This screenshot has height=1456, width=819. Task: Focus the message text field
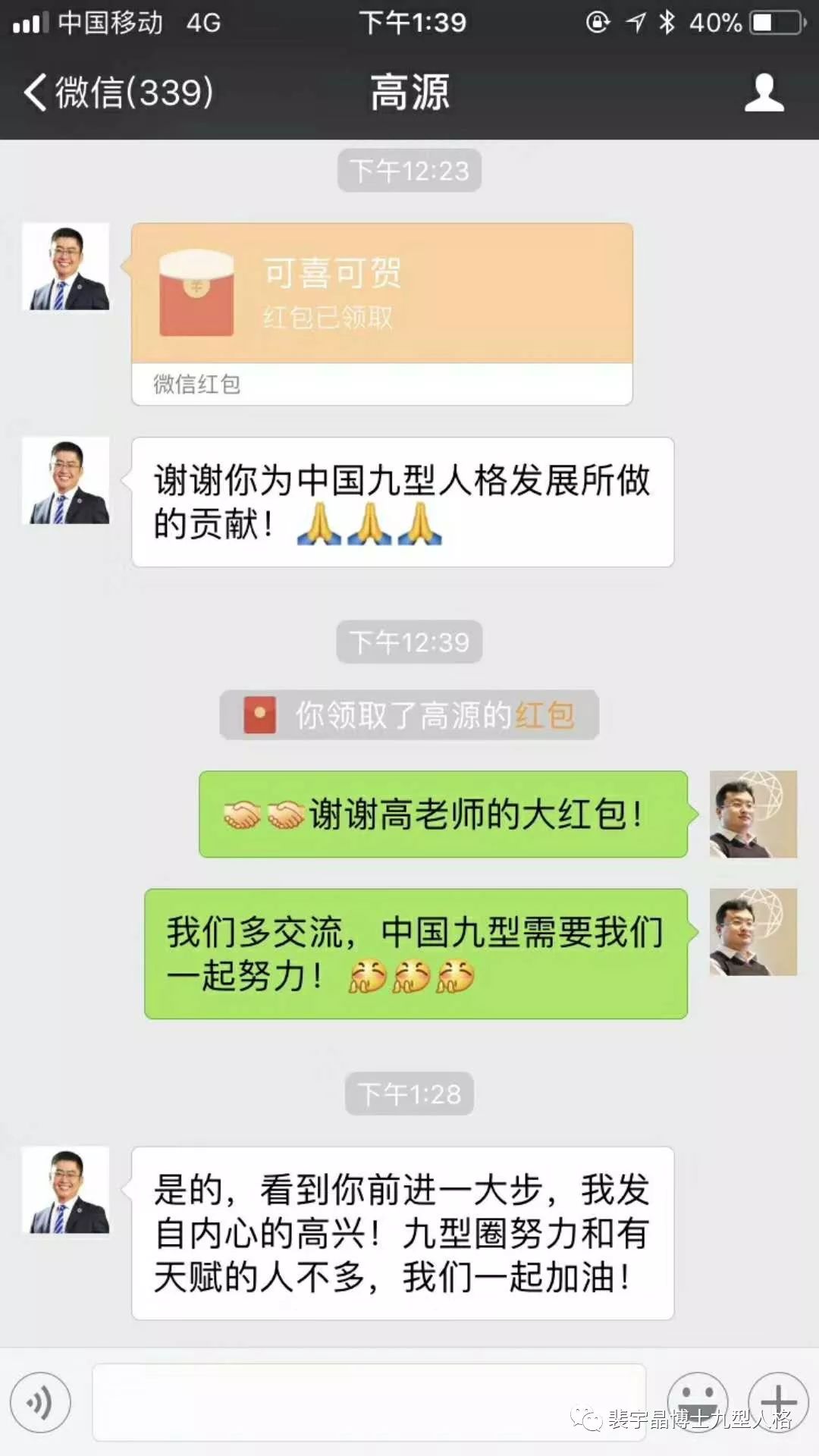[x=369, y=1402]
